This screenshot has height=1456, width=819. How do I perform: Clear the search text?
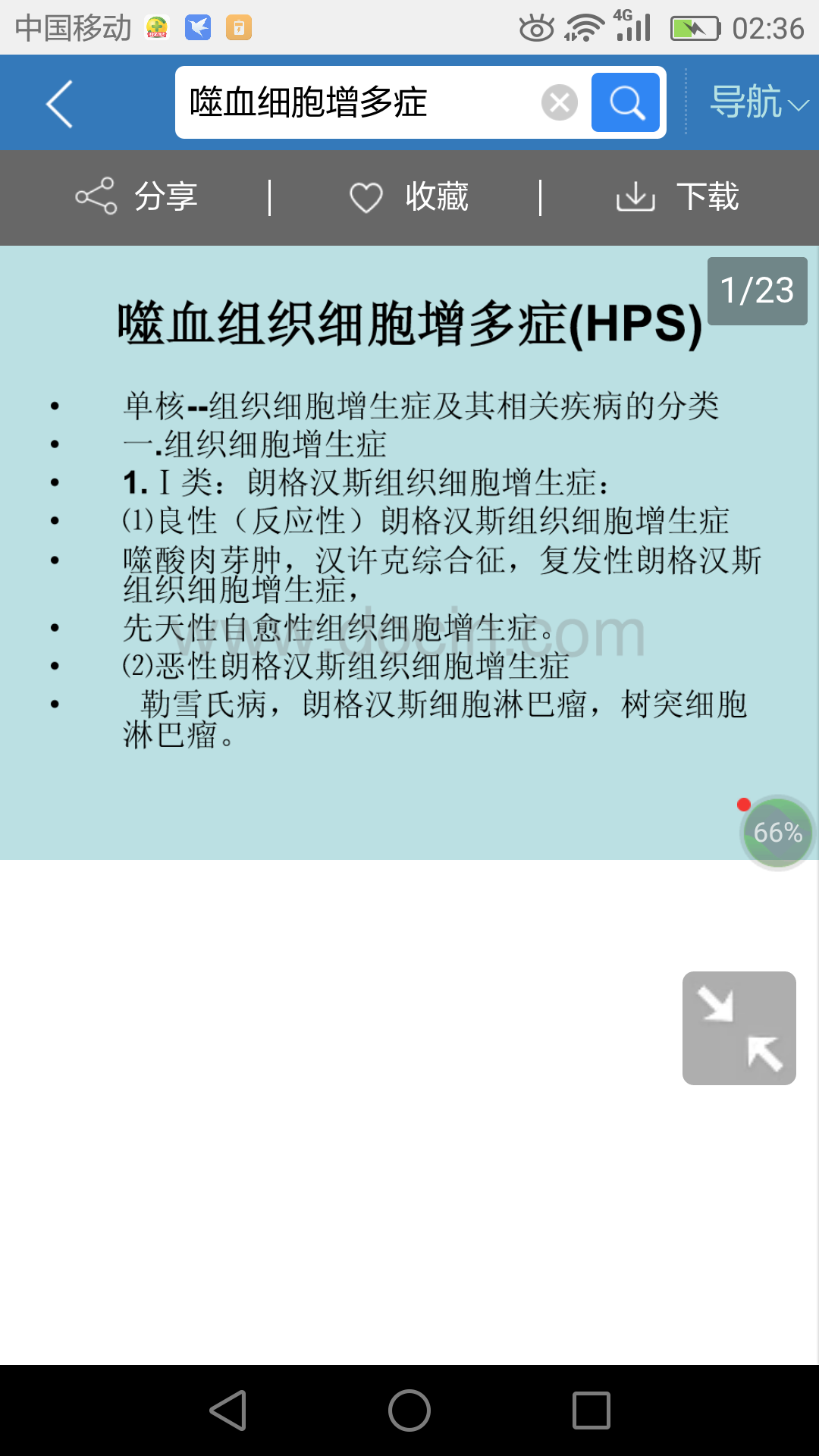(560, 102)
